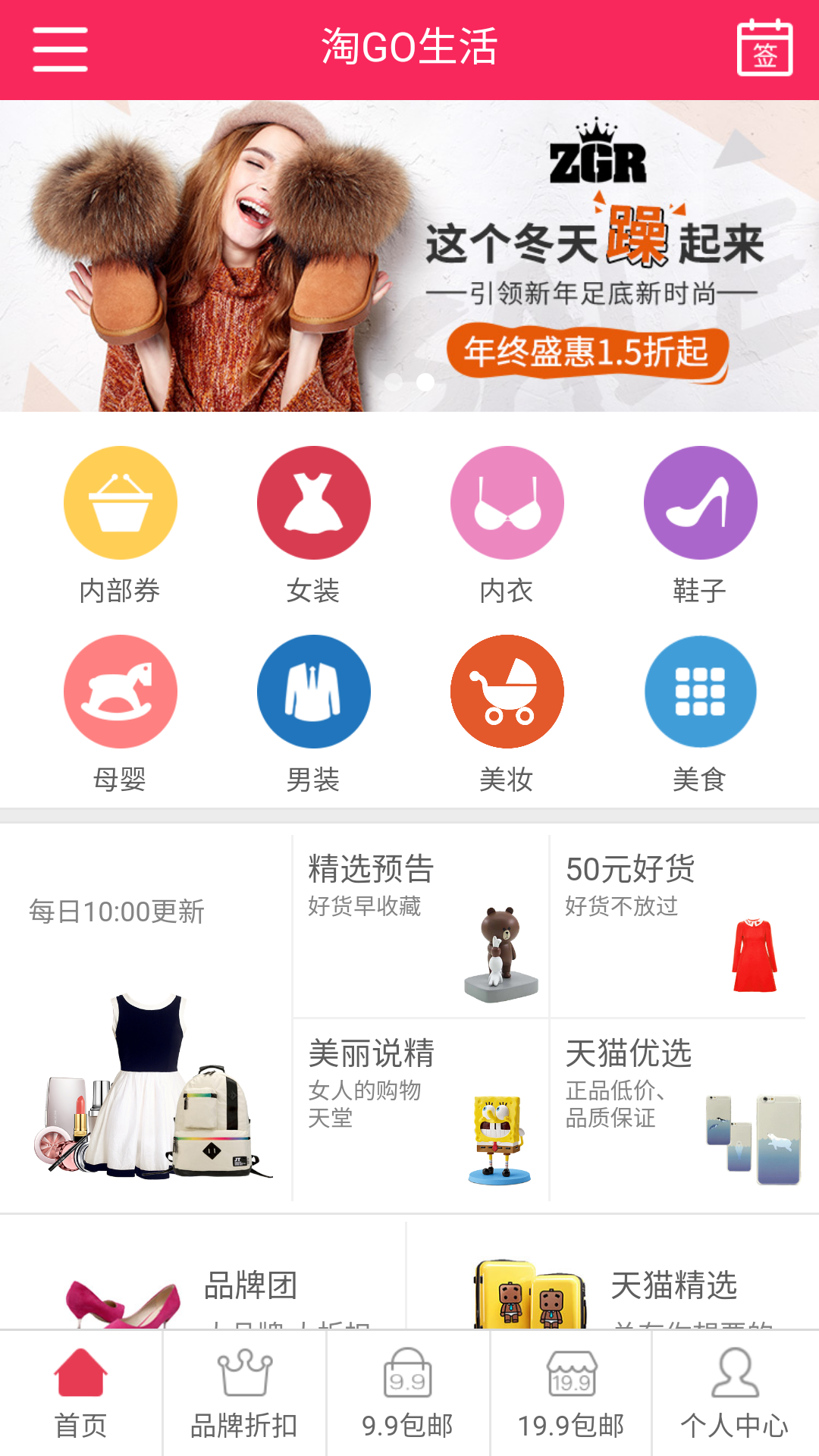Select the 男装 category
The image size is (819, 1456).
click(313, 713)
